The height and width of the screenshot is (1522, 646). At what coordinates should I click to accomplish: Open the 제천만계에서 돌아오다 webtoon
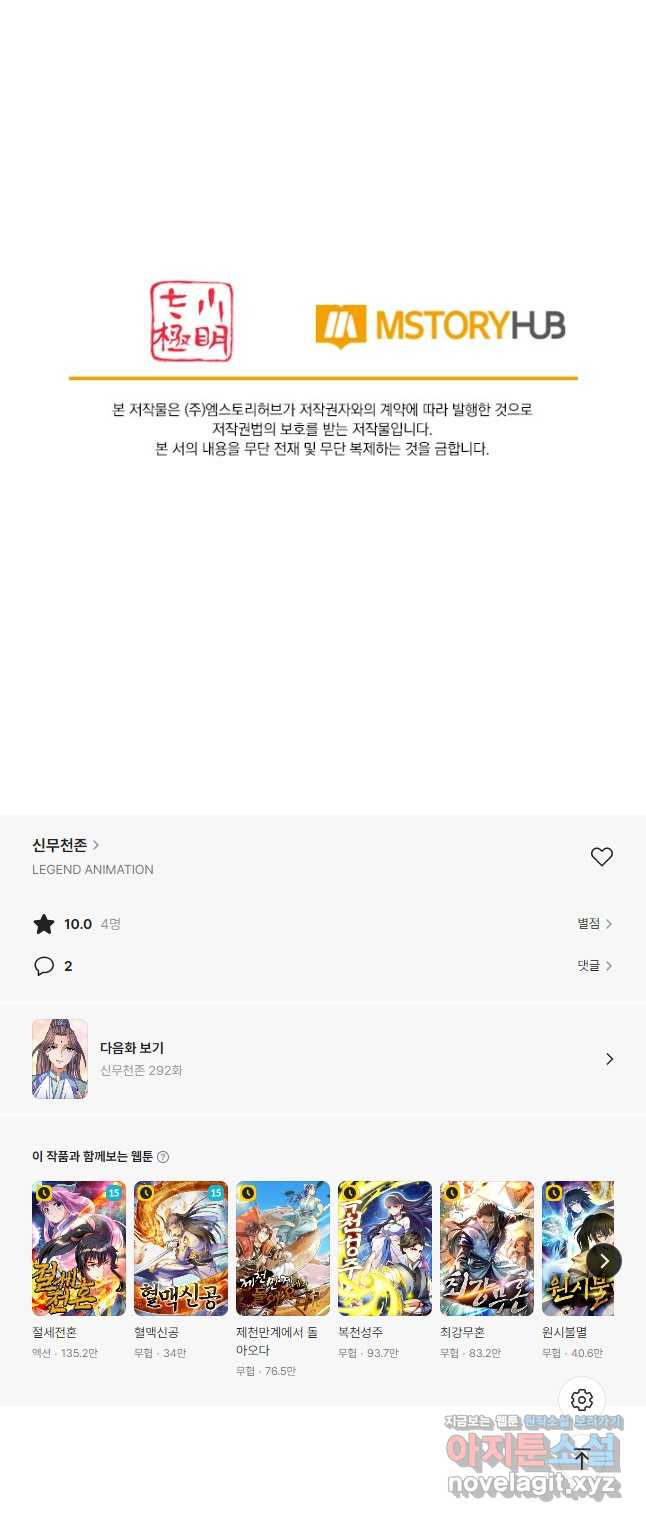(283, 1249)
